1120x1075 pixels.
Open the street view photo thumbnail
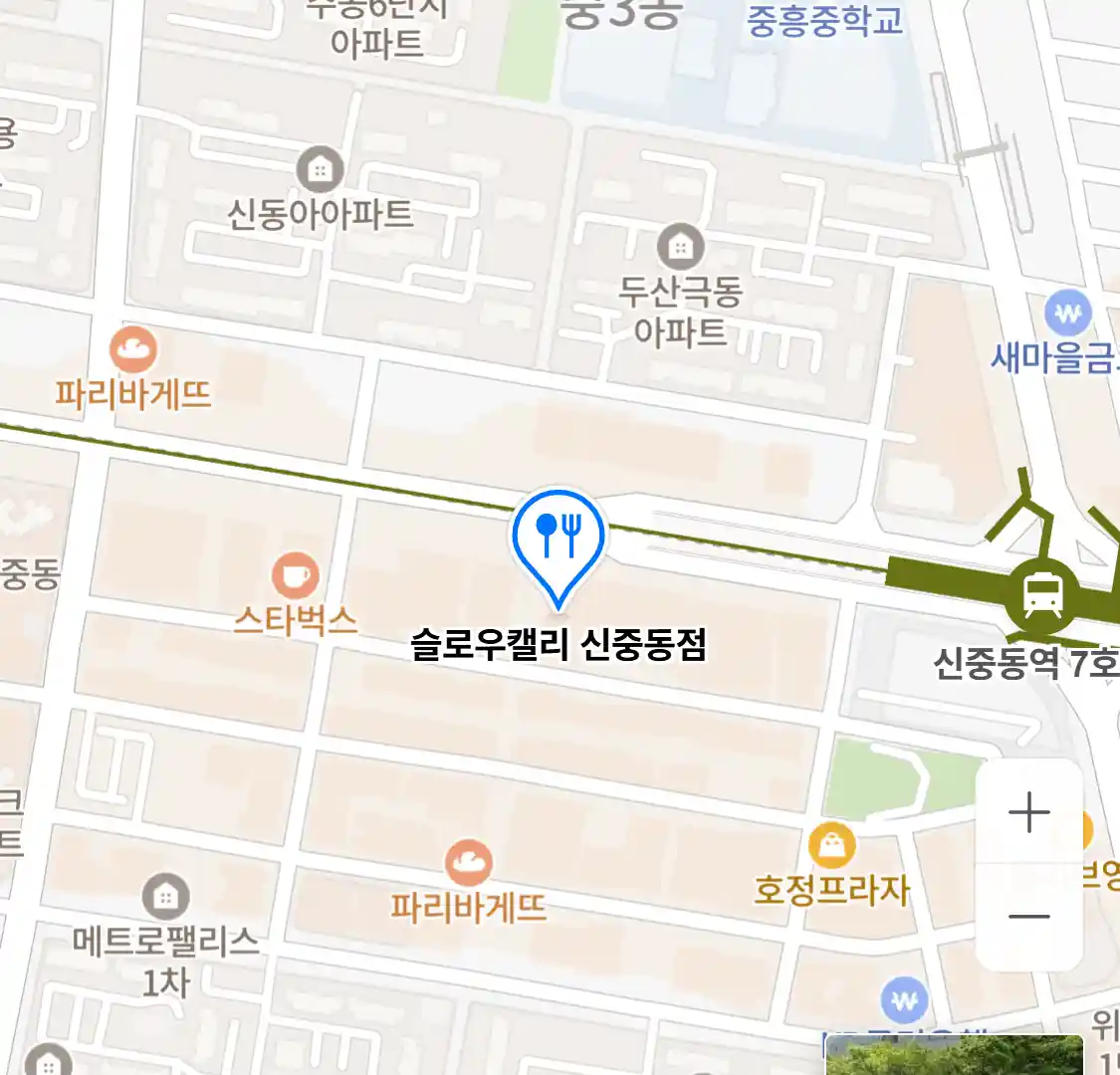[954, 1055]
